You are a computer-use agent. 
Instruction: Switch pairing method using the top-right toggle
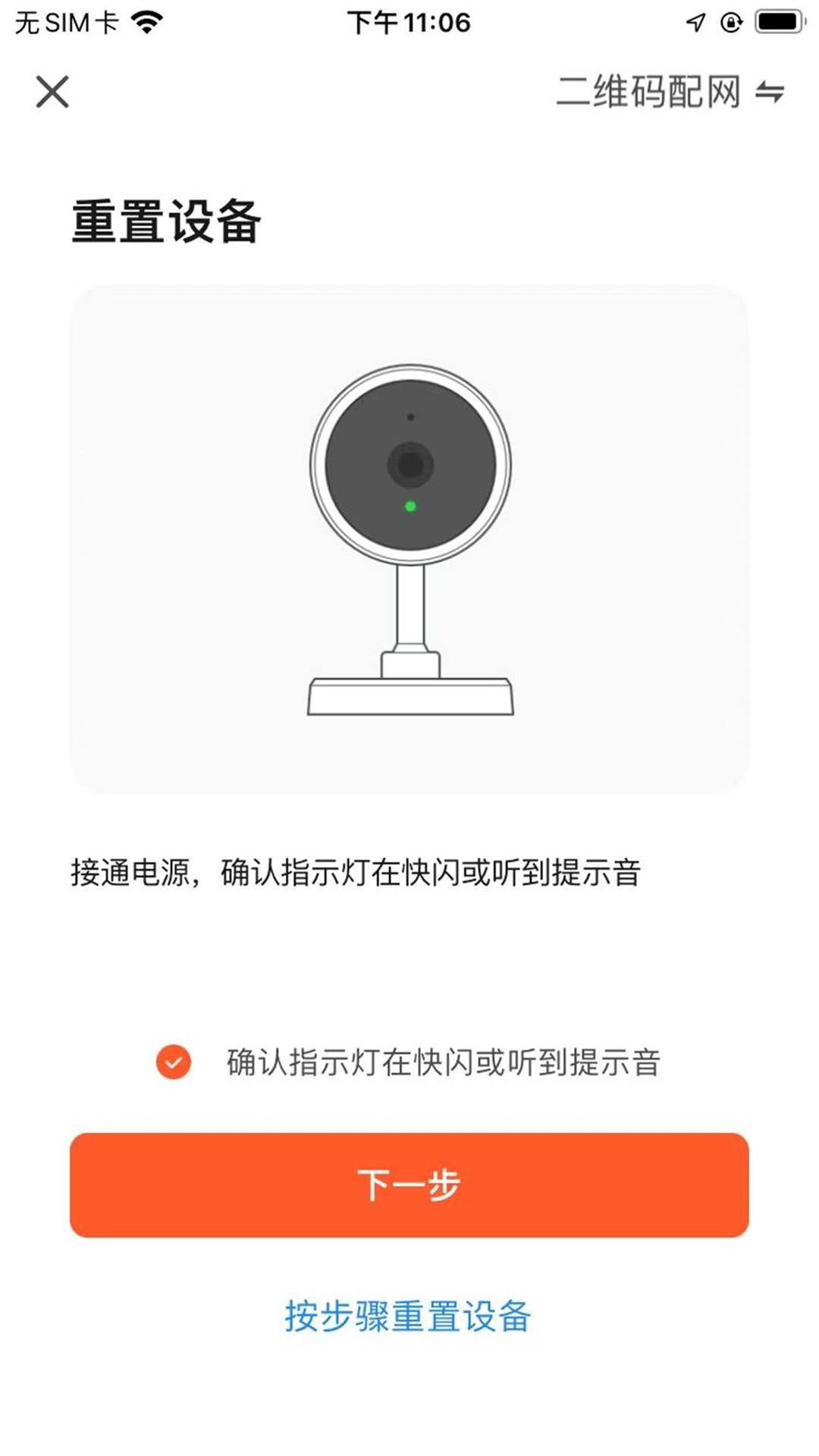(x=771, y=93)
